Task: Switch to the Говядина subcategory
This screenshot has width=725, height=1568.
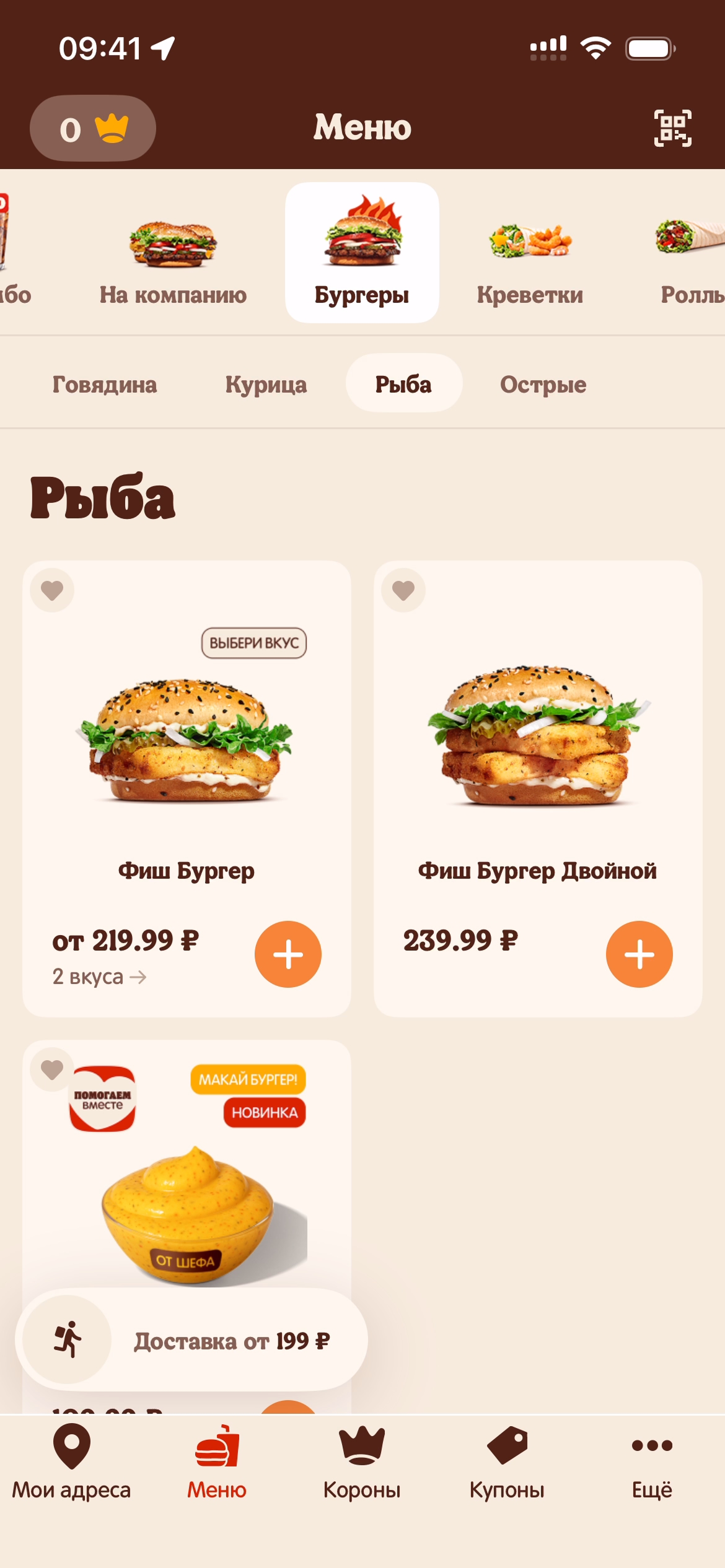Action: coord(105,385)
